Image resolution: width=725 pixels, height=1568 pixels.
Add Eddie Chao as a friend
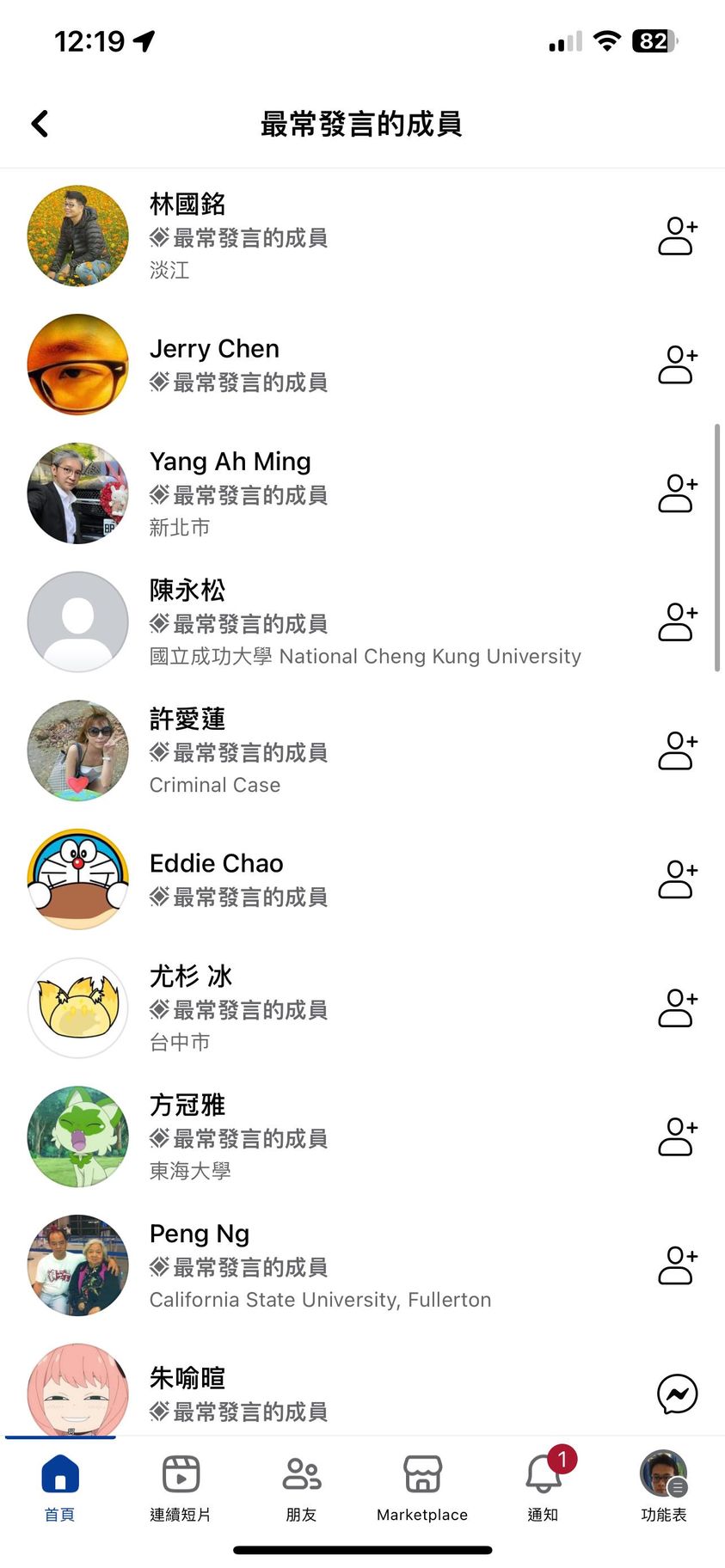[x=677, y=879]
